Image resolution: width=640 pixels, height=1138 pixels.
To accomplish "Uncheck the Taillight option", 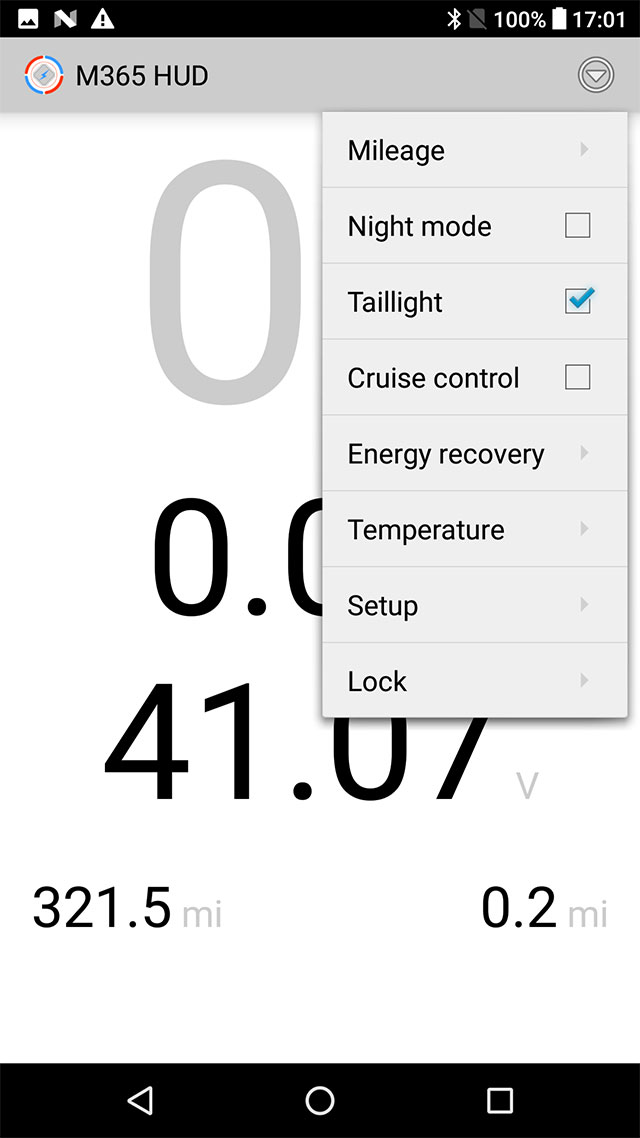I will click(x=578, y=301).
